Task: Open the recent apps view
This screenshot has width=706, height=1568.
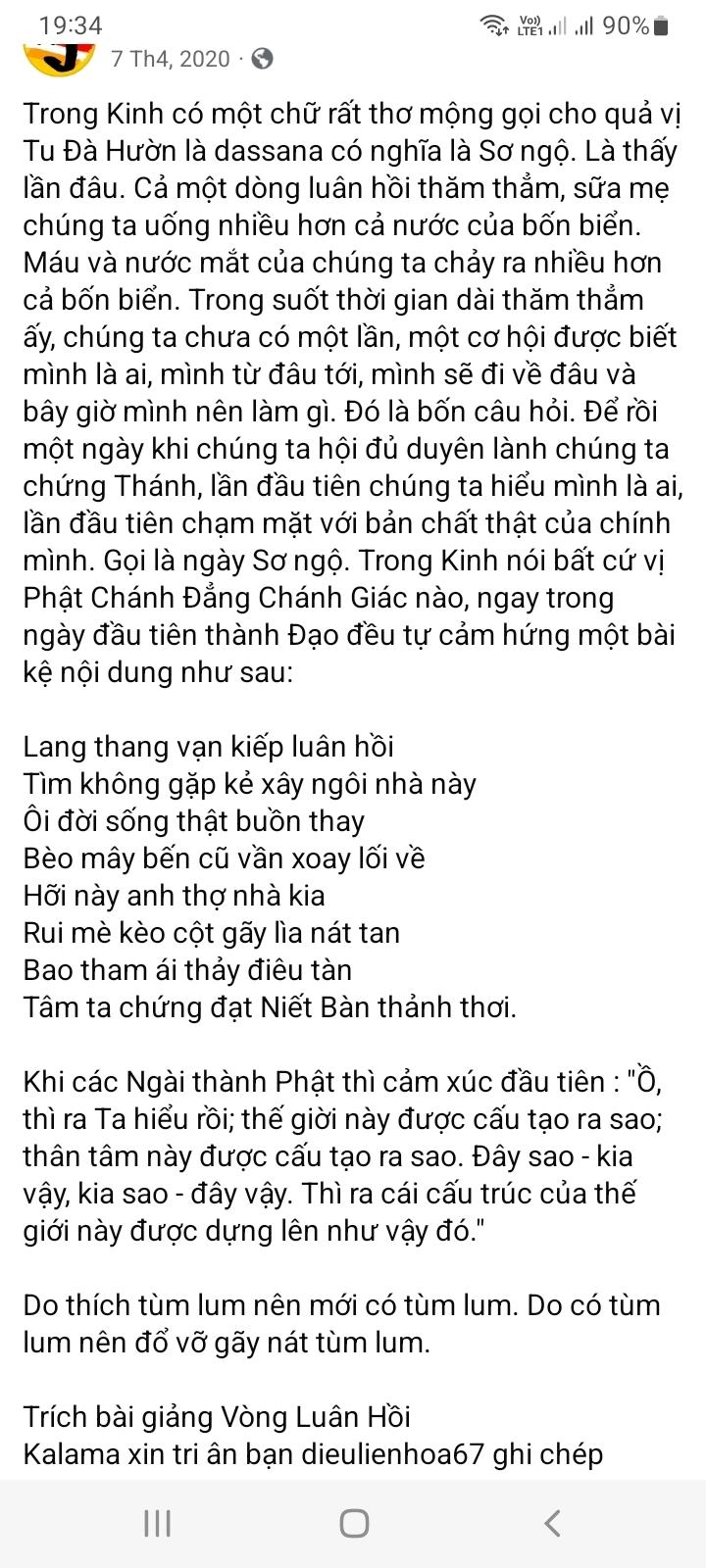Action: click(x=157, y=1523)
